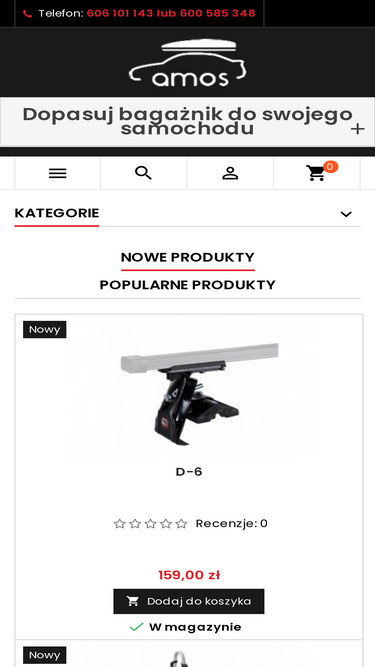
Task: Switch to Popularne Produkty tab
Action: tap(188, 285)
